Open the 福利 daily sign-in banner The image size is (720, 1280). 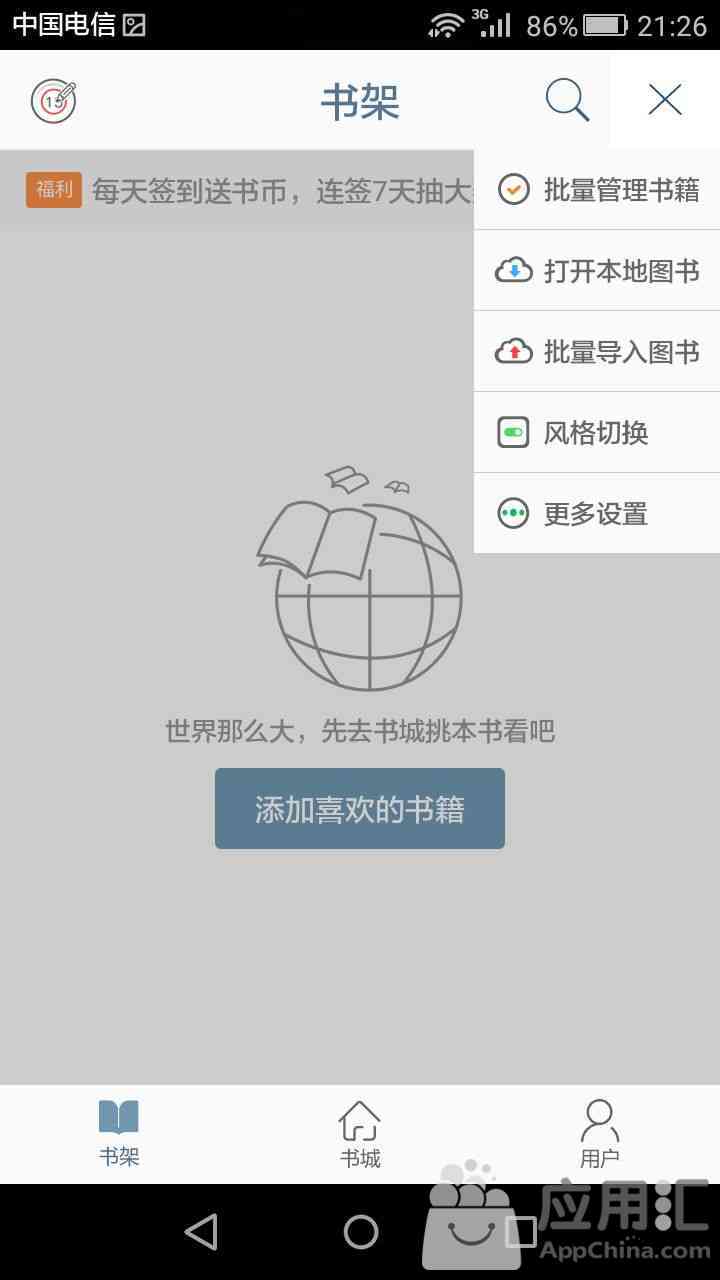pyautogui.click(x=250, y=190)
